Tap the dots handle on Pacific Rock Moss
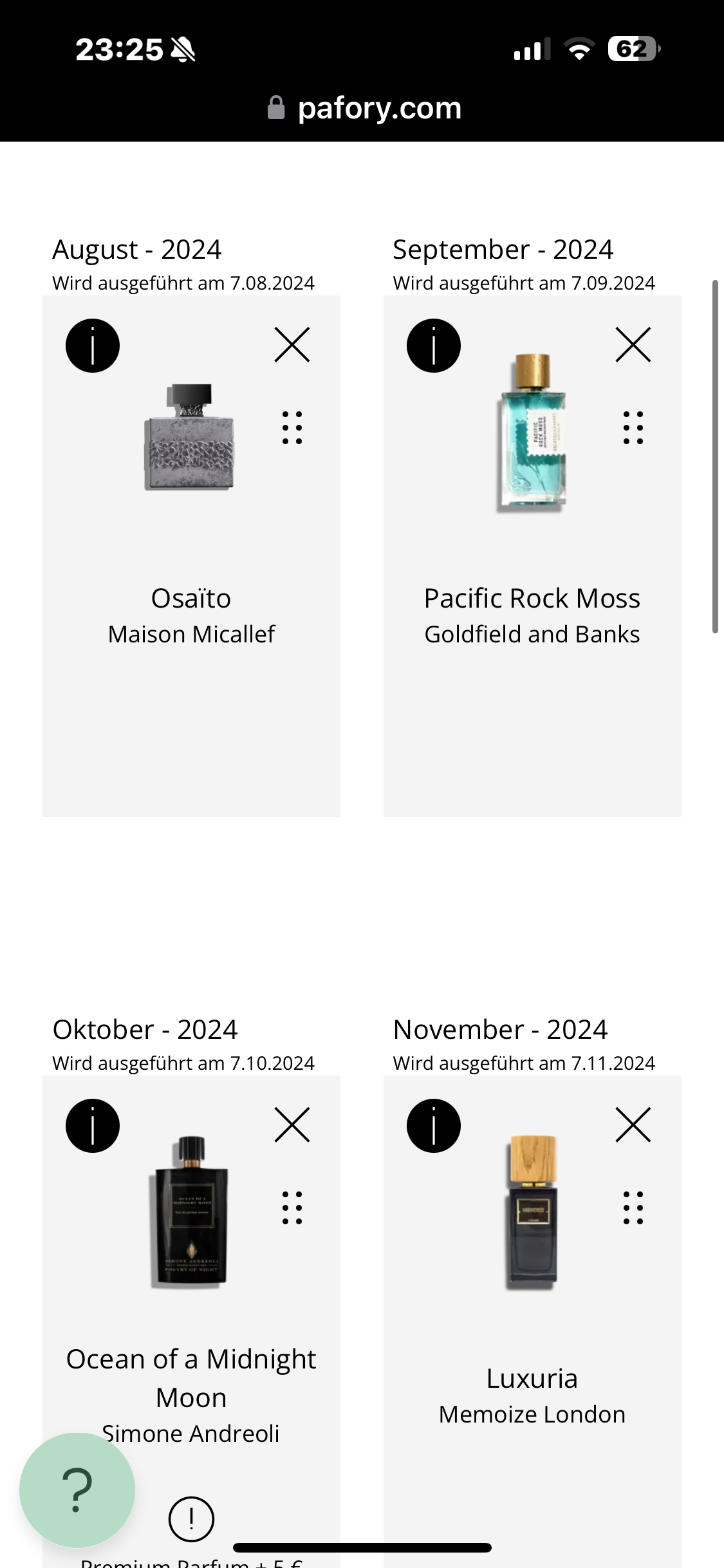Image resolution: width=724 pixels, height=1568 pixels. point(633,428)
